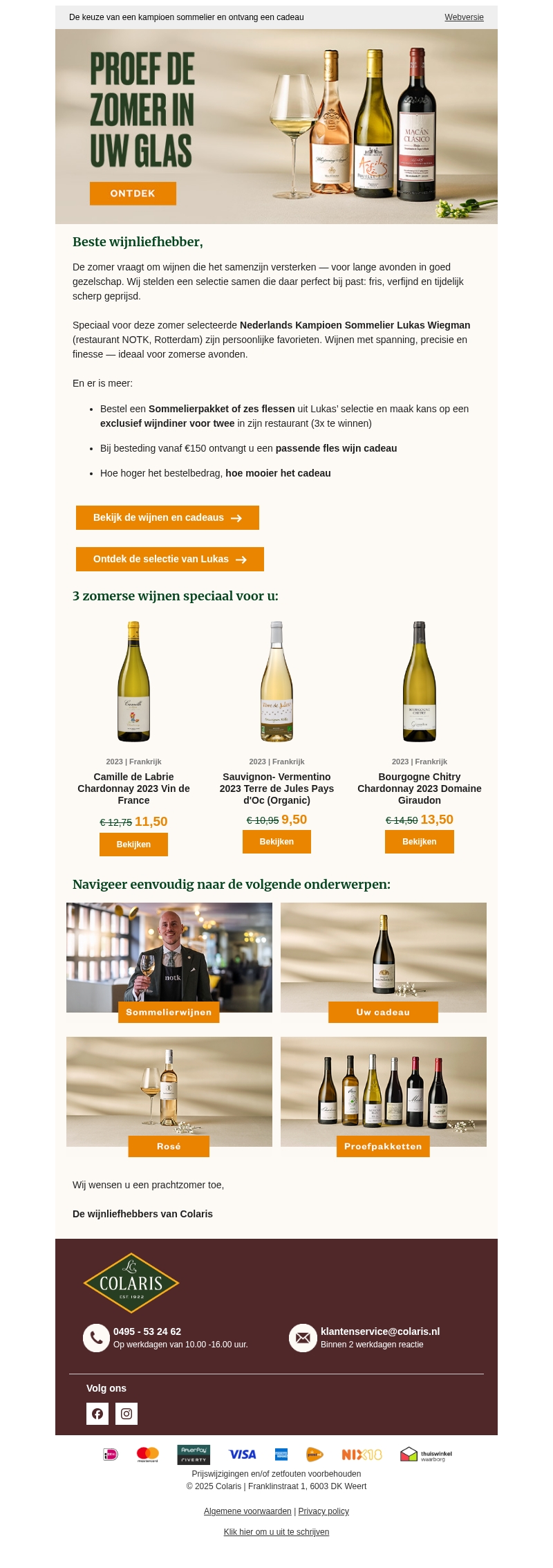Read the Algemene voorwaarden
Image resolution: width=553 pixels, height=1568 pixels.
[247, 1511]
